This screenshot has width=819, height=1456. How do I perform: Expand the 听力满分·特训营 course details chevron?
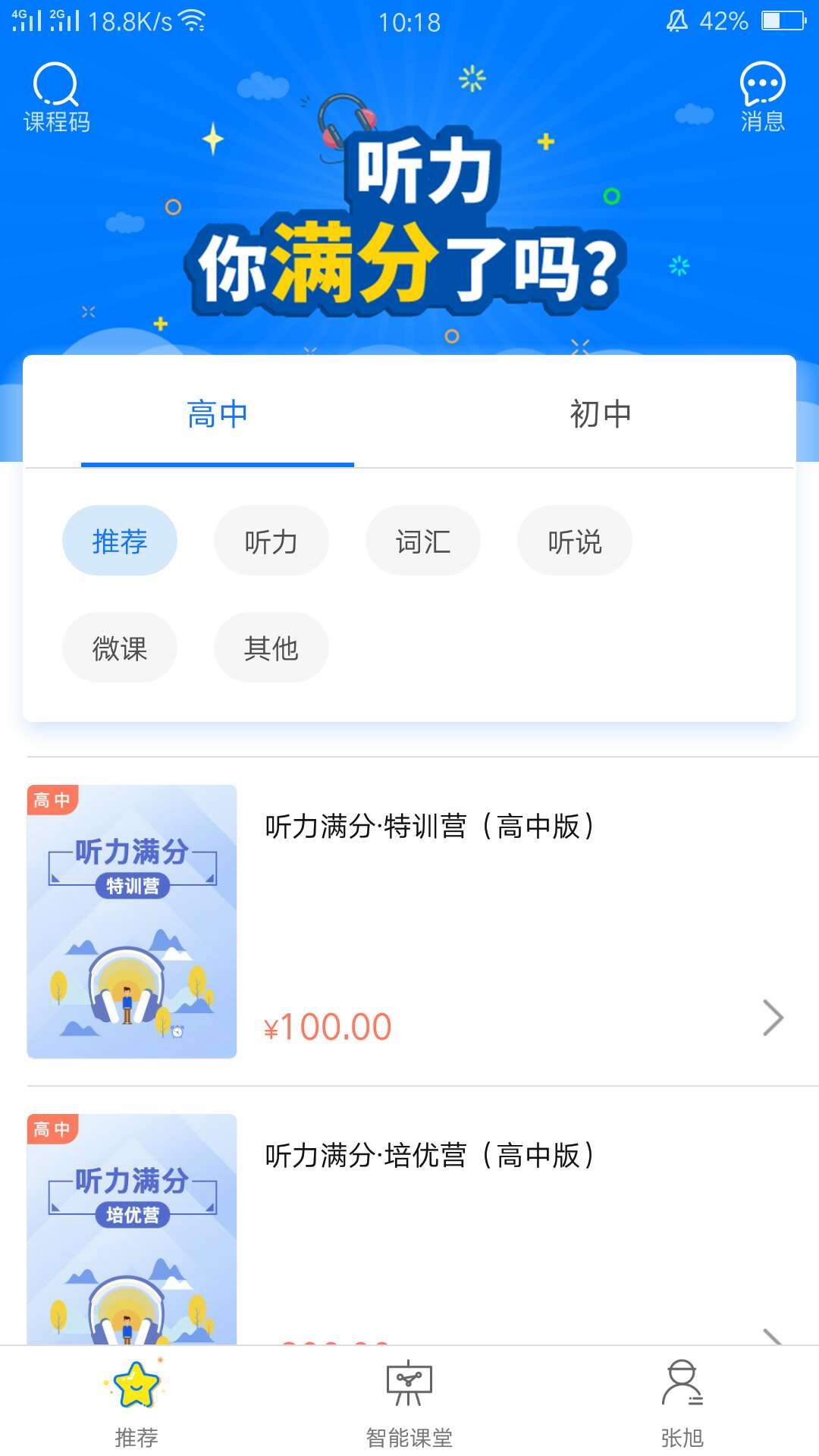click(772, 1016)
